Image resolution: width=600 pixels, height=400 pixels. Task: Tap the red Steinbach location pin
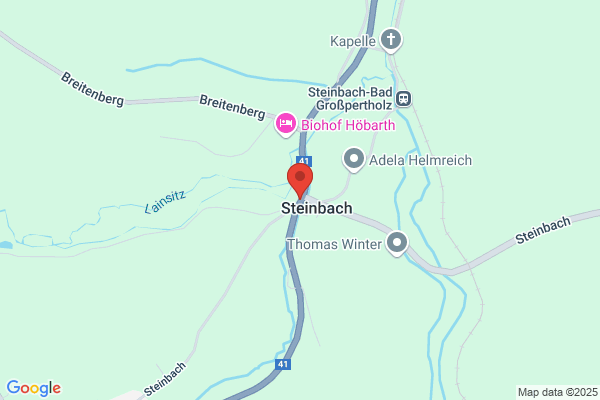point(300,181)
